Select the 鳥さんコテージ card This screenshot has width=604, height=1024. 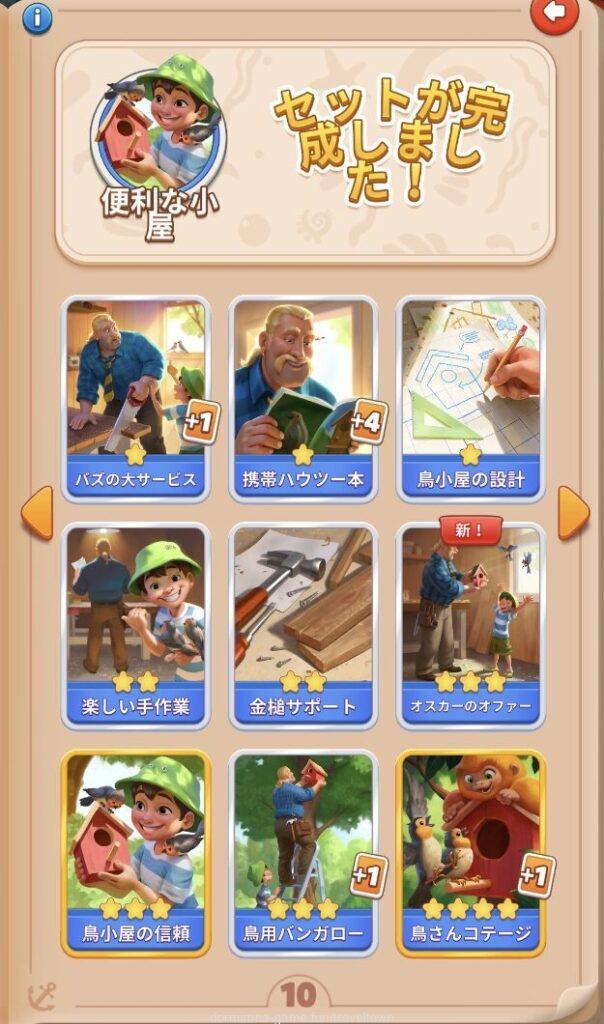pyautogui.click(x=470, y=852)
